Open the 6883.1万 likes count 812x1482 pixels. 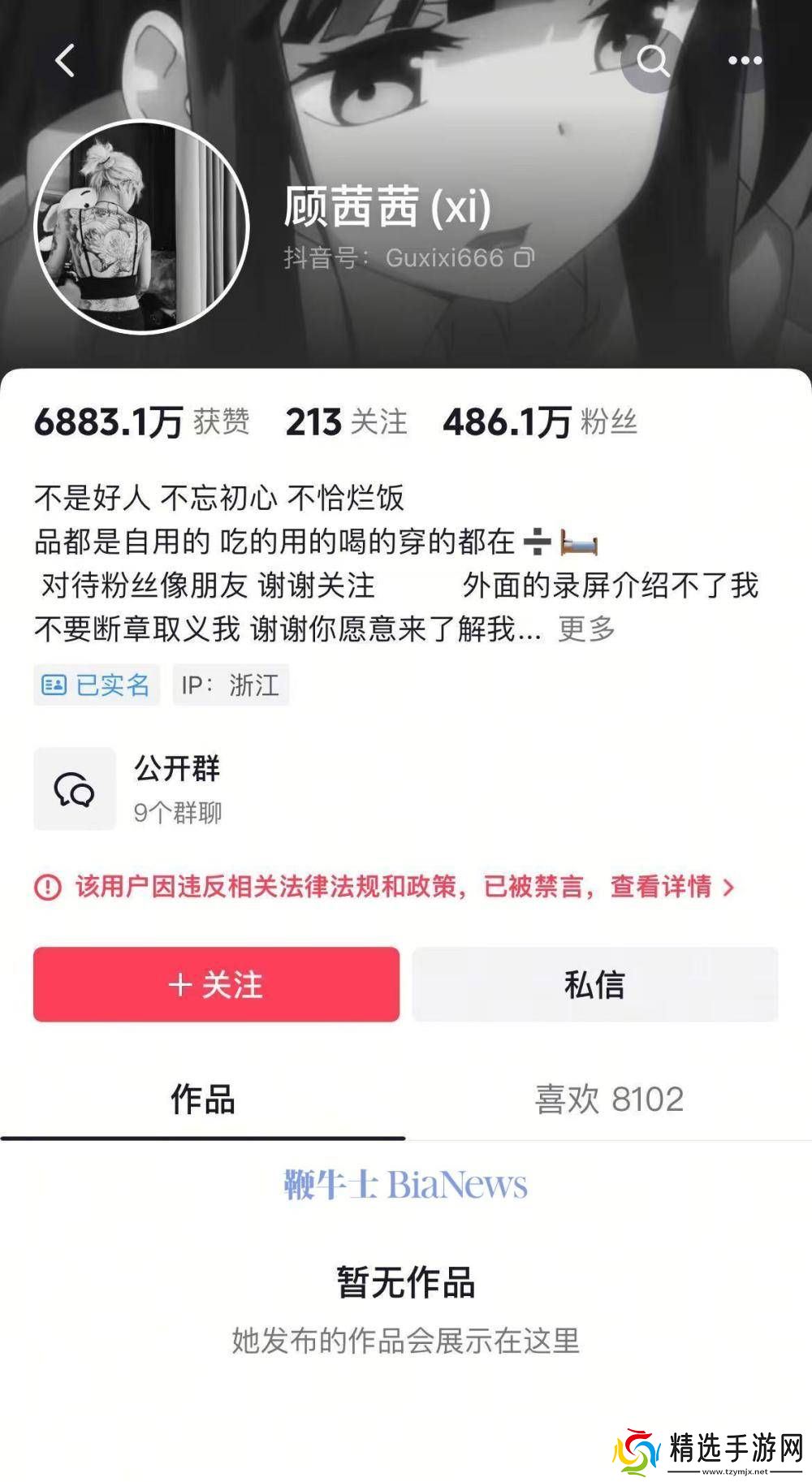point(141,422)
